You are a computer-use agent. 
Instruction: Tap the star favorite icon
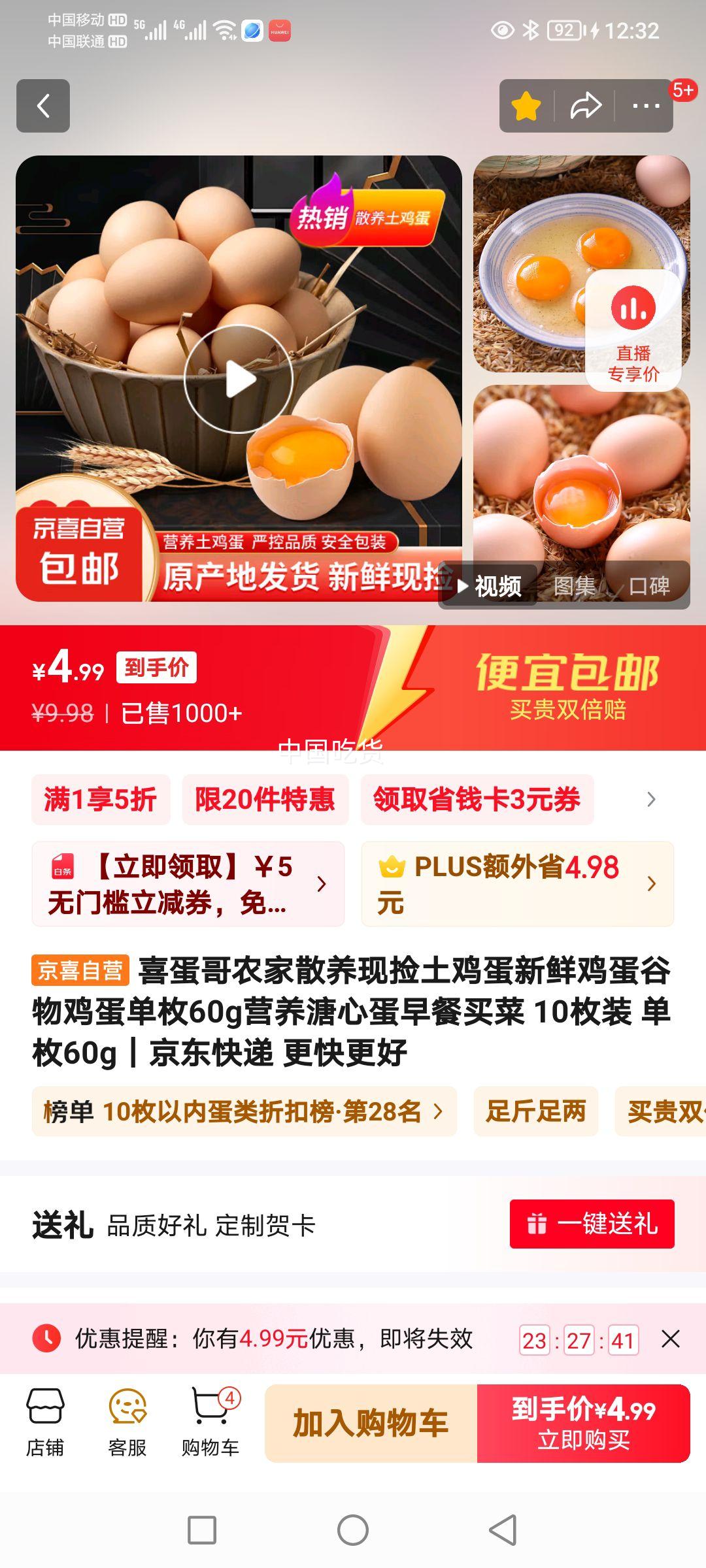tap(526, 106)
